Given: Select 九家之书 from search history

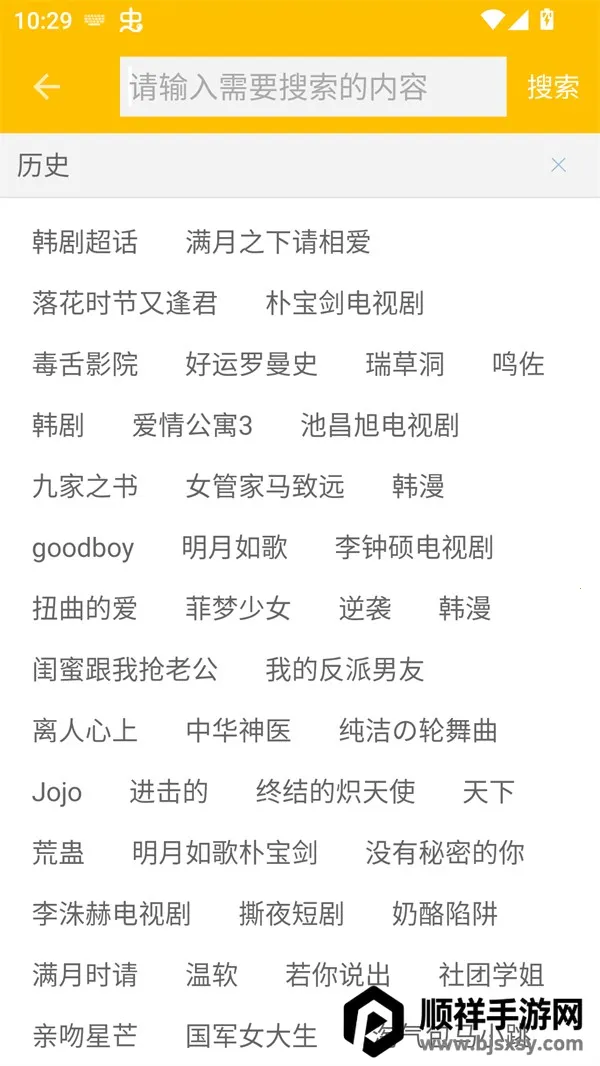Looking at the screenshot, I should pyautogui.click(x=85, y=487).
